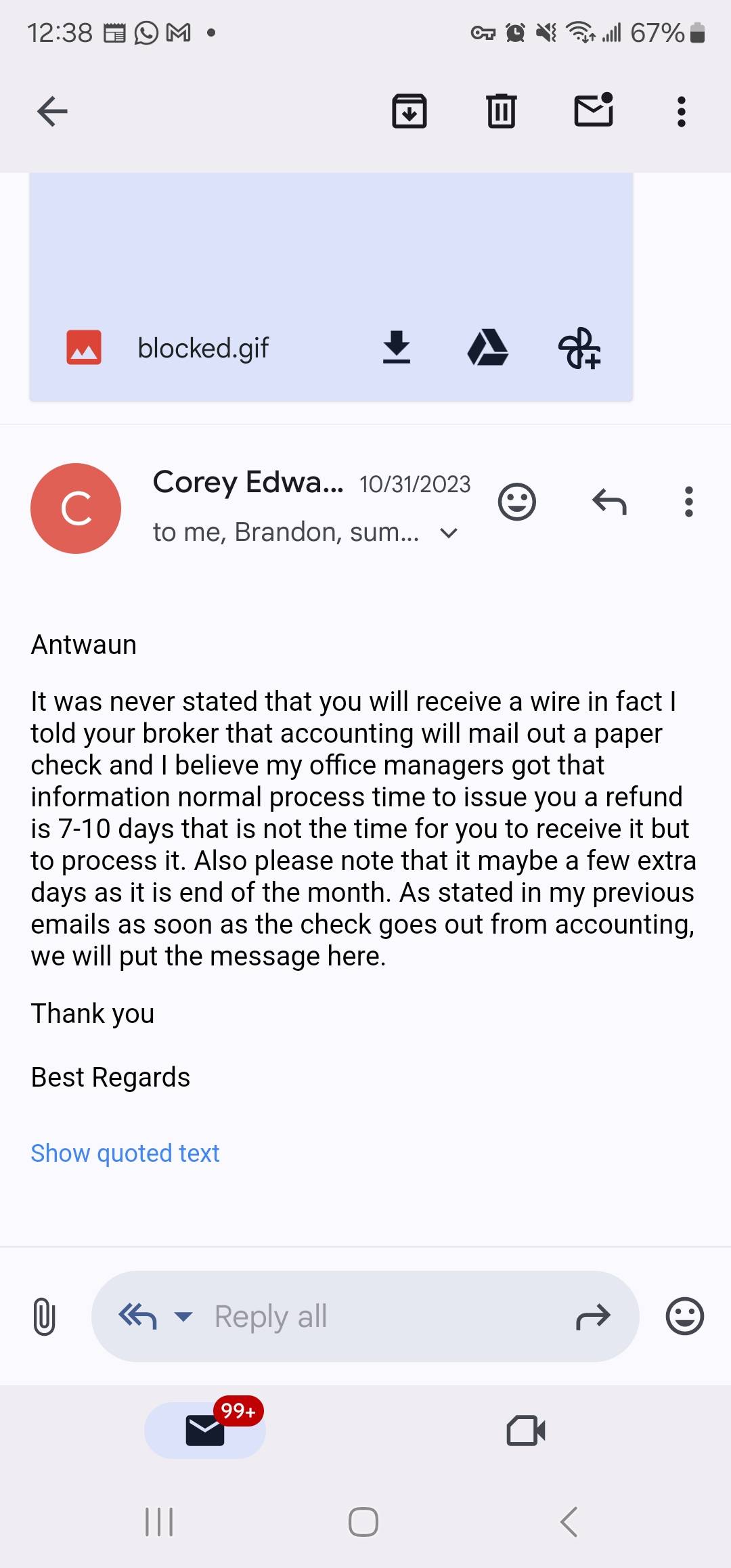
Task: Add blocked.gif to Google Photos
Action: pos(579,349)
